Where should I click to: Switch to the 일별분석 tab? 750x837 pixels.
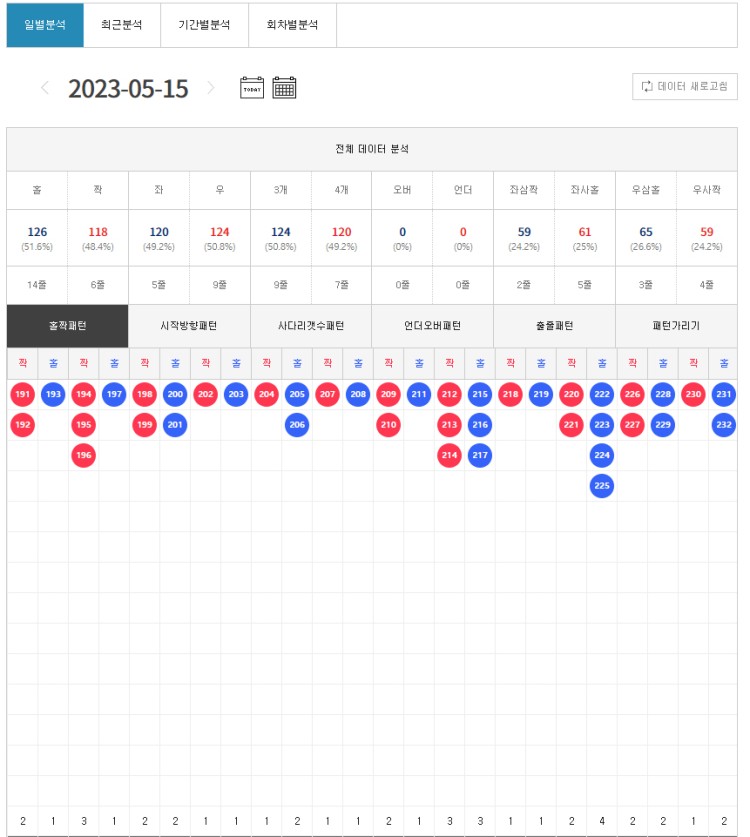[45, 25]
